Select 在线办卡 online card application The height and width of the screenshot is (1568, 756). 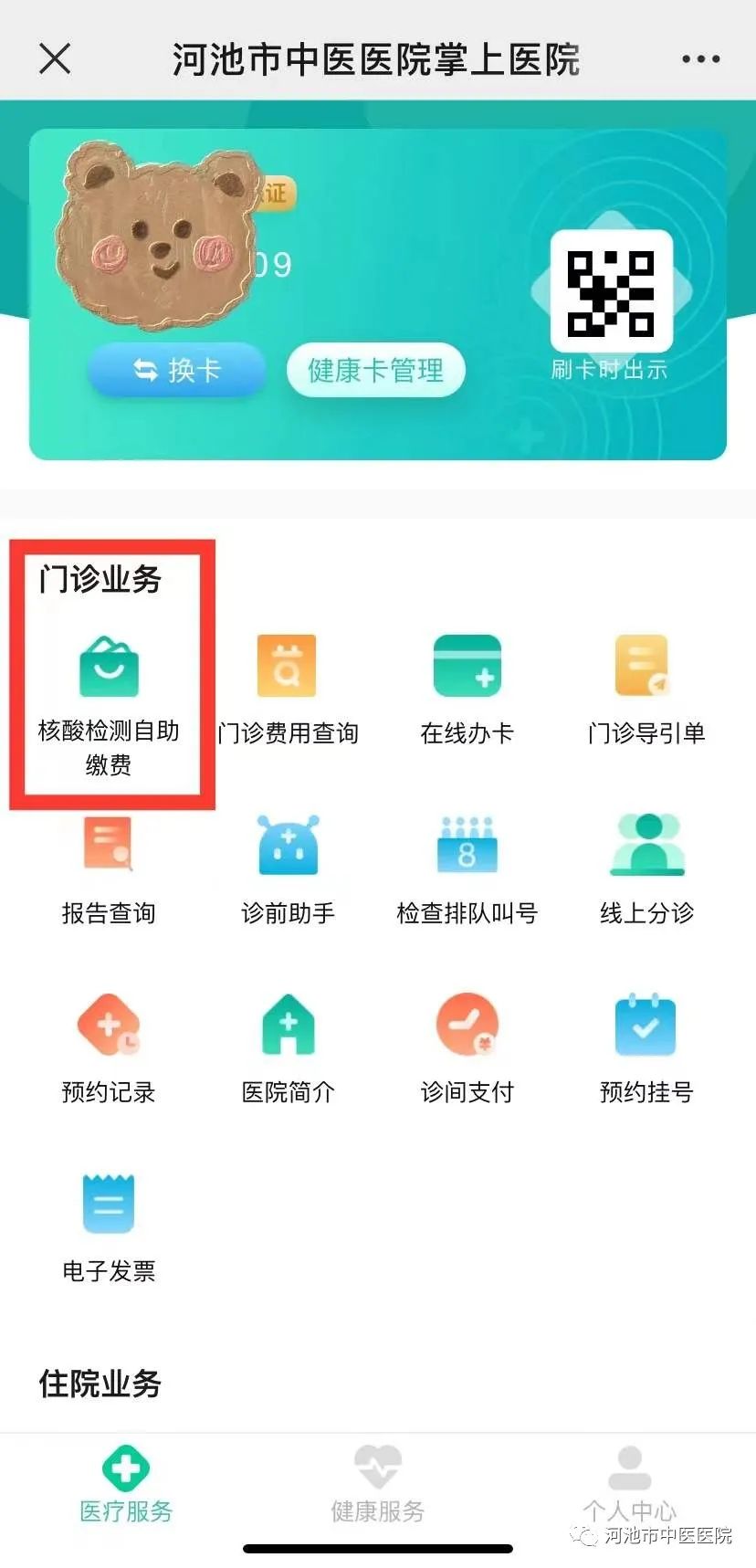pyautogui.click(x=467, y=689)
